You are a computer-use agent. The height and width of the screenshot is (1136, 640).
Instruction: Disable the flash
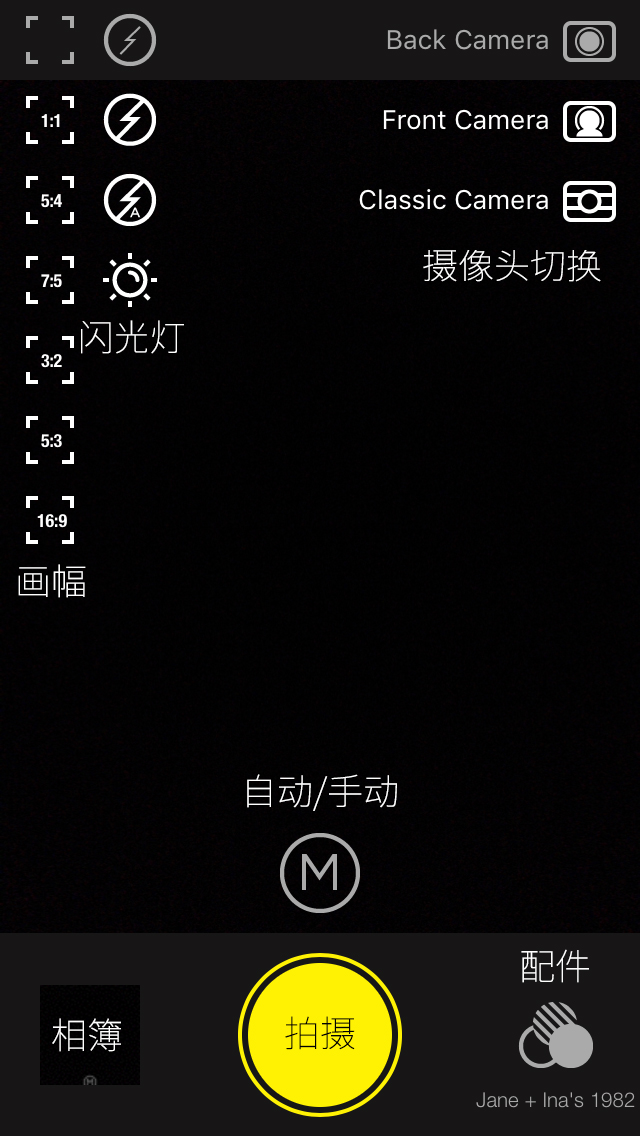click(x=130, y=121)
